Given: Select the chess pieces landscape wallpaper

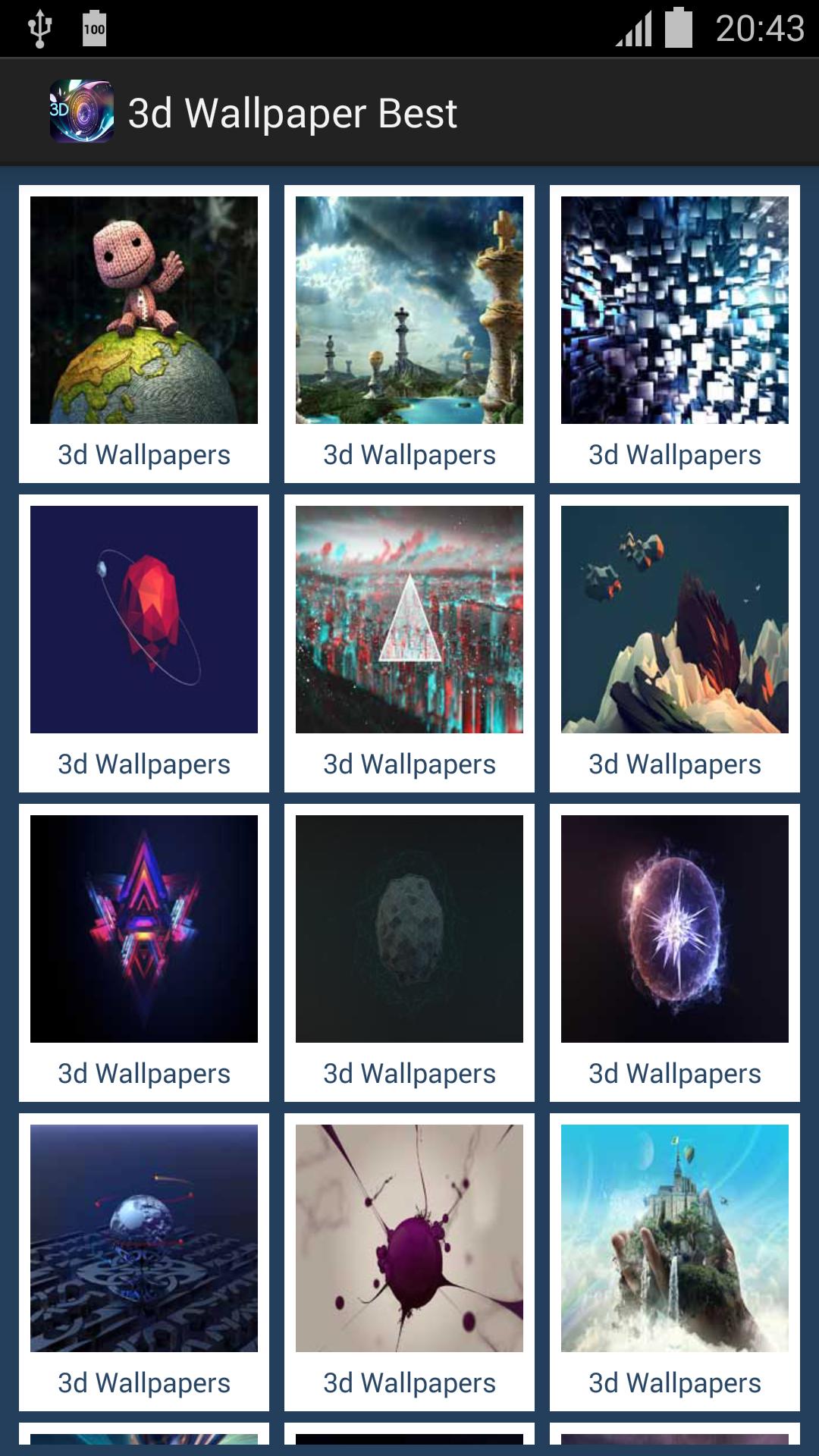Looking at the screenshot, I should point(409,309).
